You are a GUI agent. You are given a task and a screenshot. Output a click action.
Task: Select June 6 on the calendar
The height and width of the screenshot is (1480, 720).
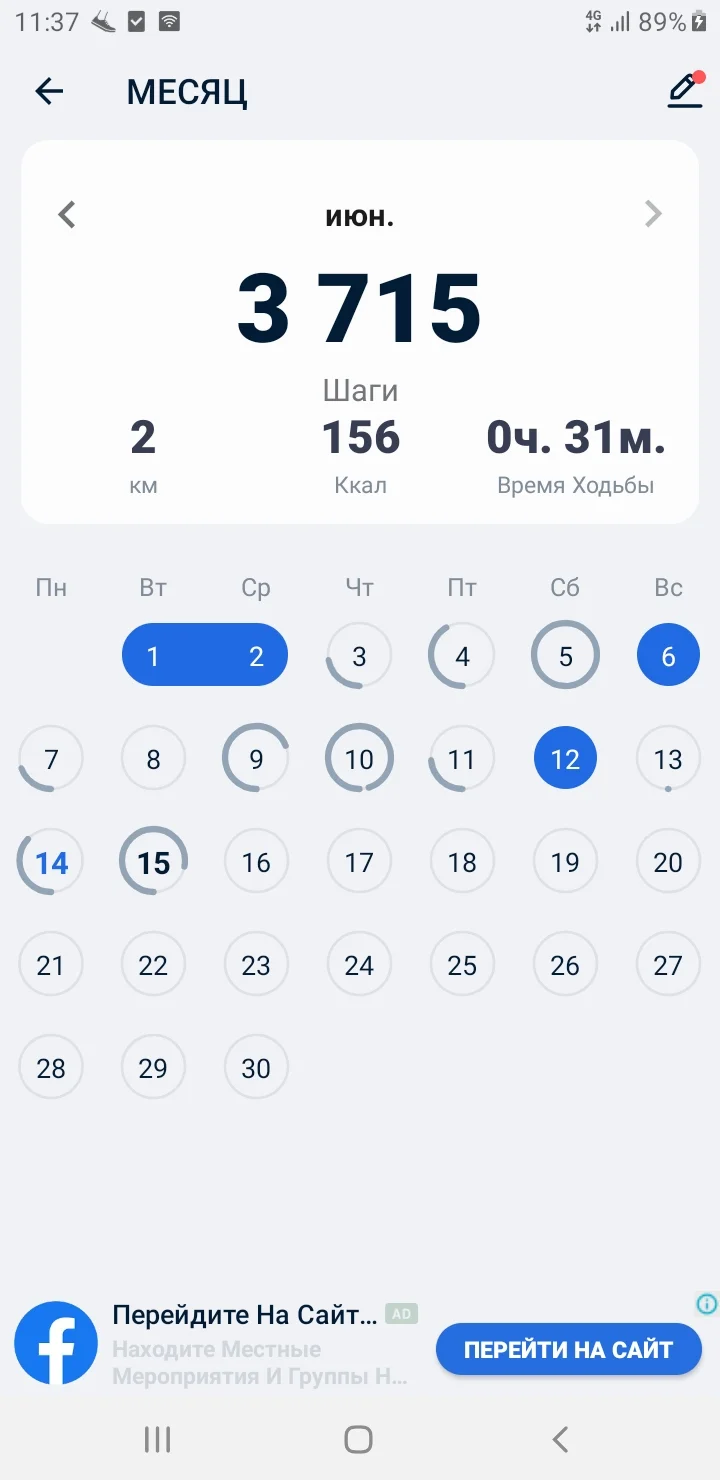(x=668, y=655)
